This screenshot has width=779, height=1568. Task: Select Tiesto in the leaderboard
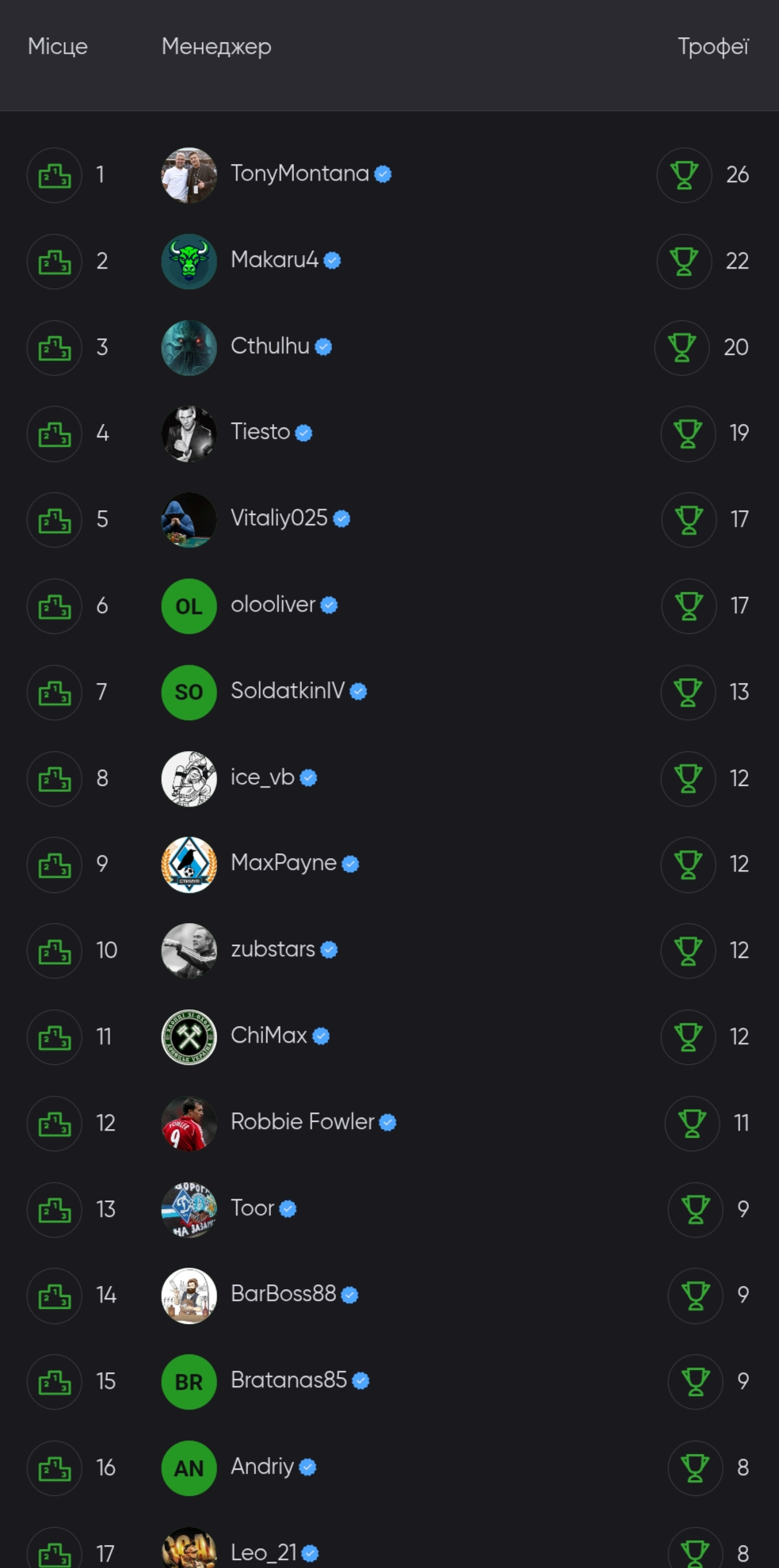[x=260, y=433]
